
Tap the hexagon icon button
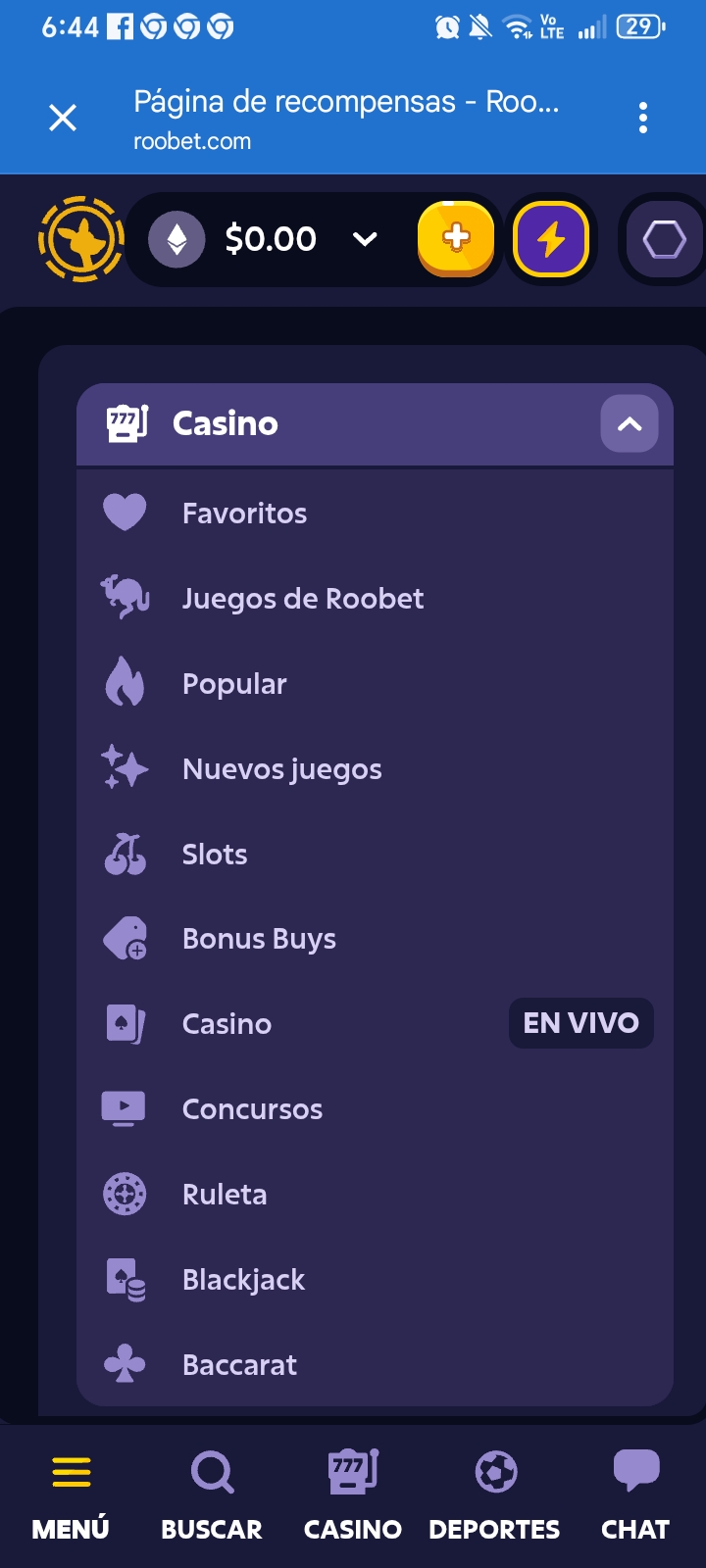664,239
